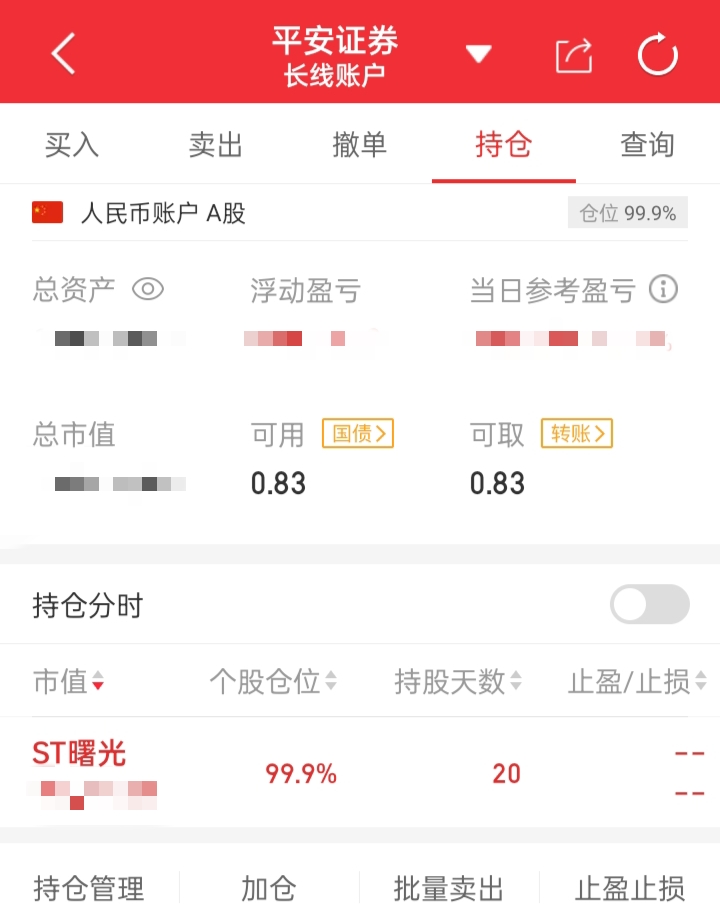Image resolution: width=720 pixels, height=924 pixels.
Task: Go back using the header arrow
Action: coord(64,54)
